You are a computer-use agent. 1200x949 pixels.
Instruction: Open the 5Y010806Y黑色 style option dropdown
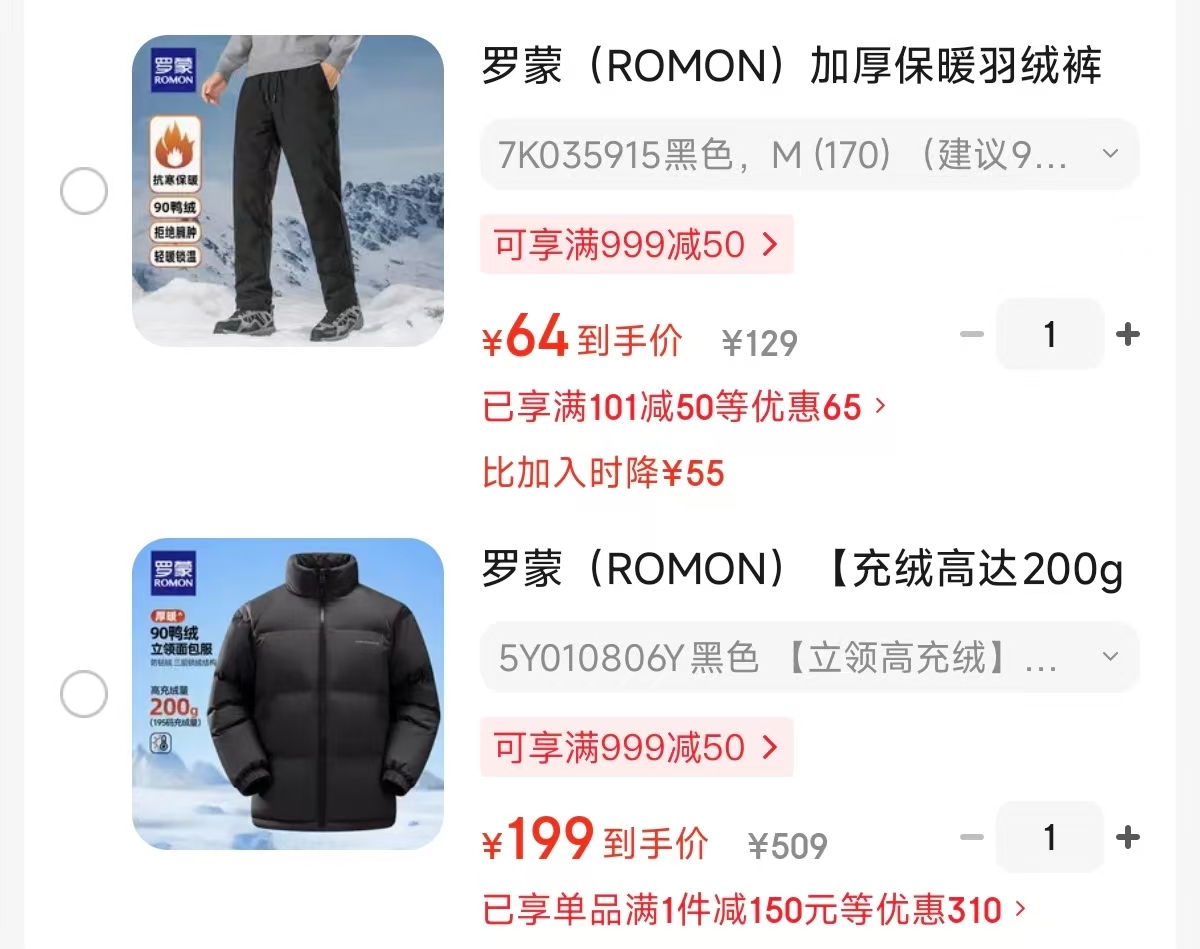810,658
